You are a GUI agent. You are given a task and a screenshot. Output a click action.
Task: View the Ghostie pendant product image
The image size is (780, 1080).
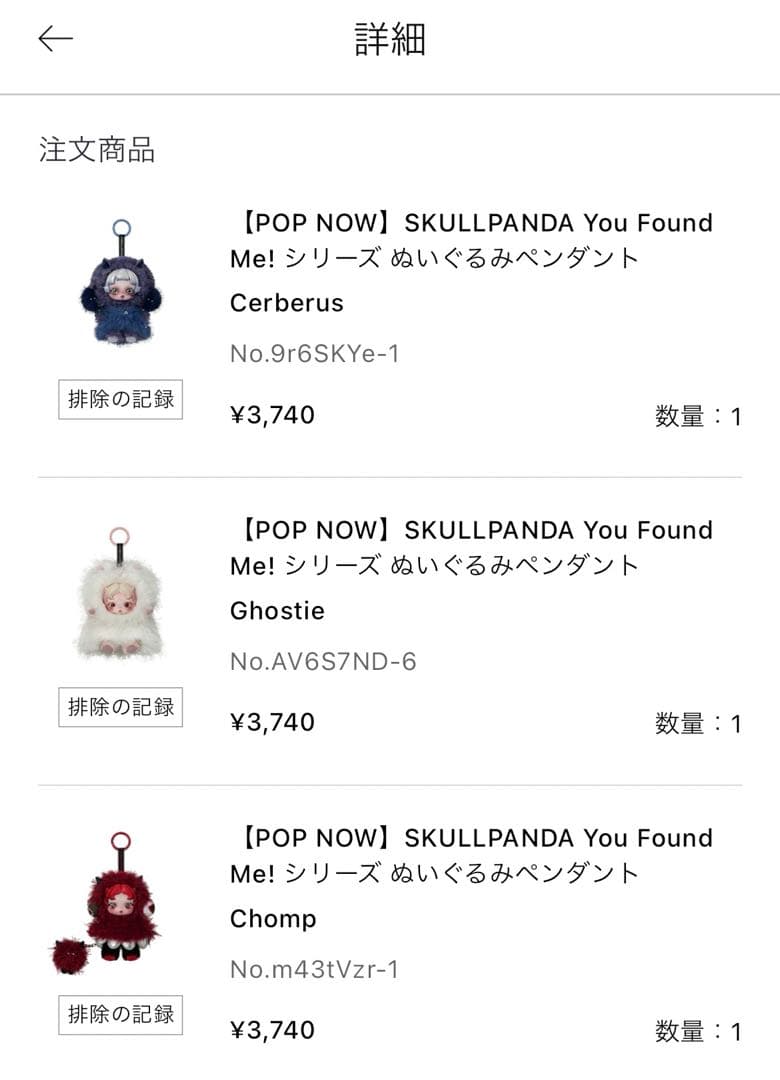coord(121,593)
